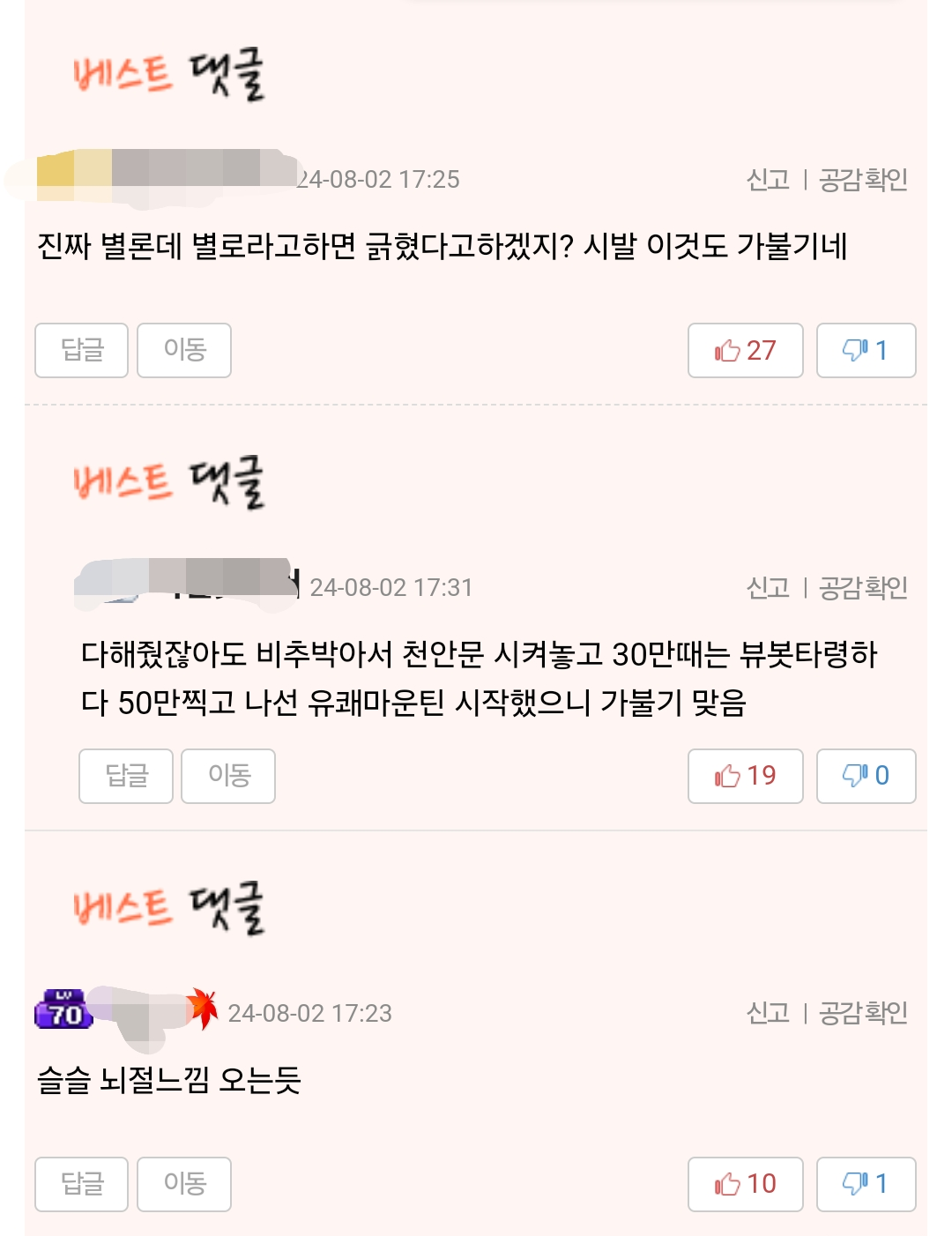Report the 17:25 comment via 신고
This screenshot has width=952, height=1236.
pos(768,180)
